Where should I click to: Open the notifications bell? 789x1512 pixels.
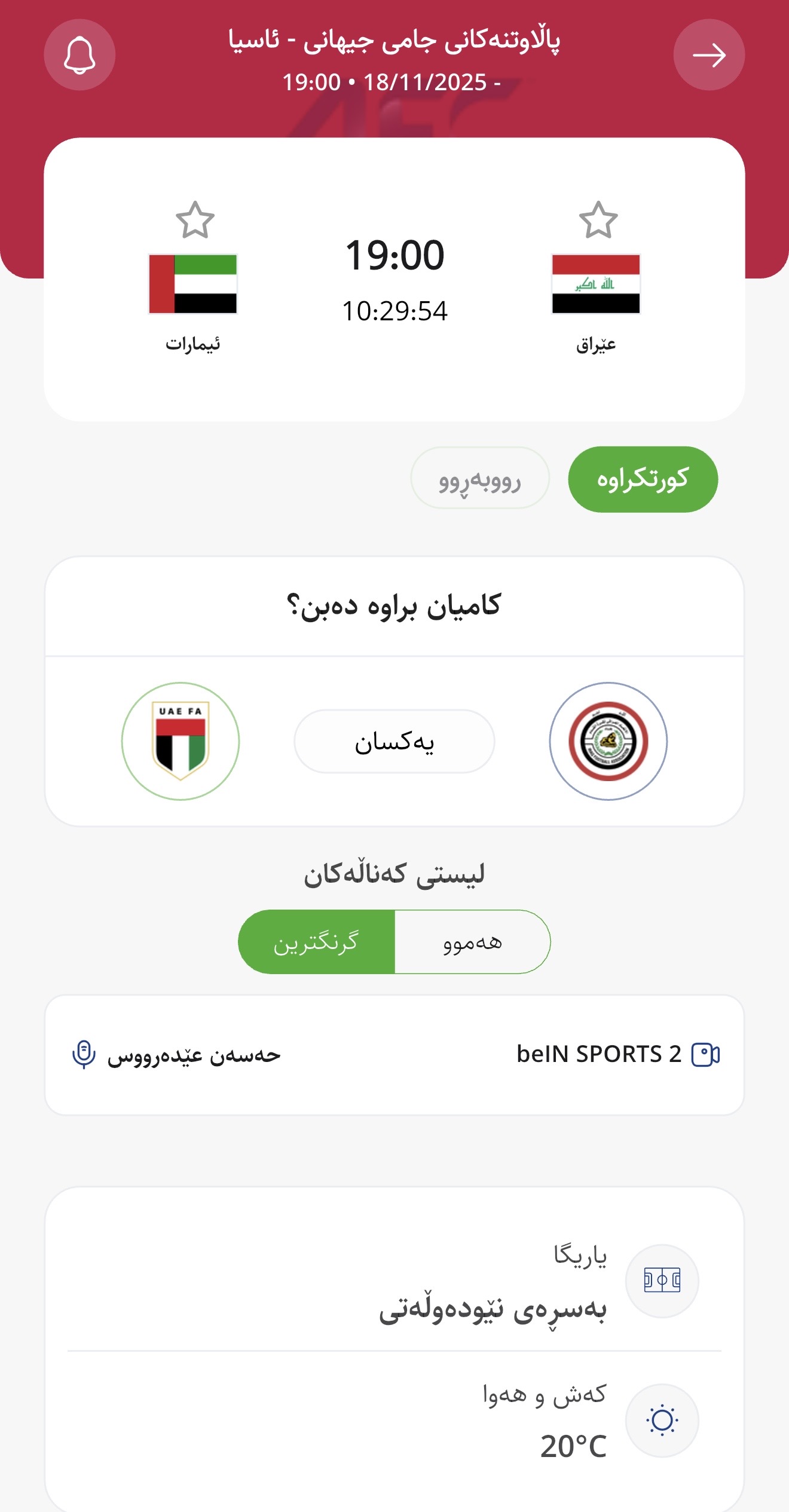tap(79, 55)
